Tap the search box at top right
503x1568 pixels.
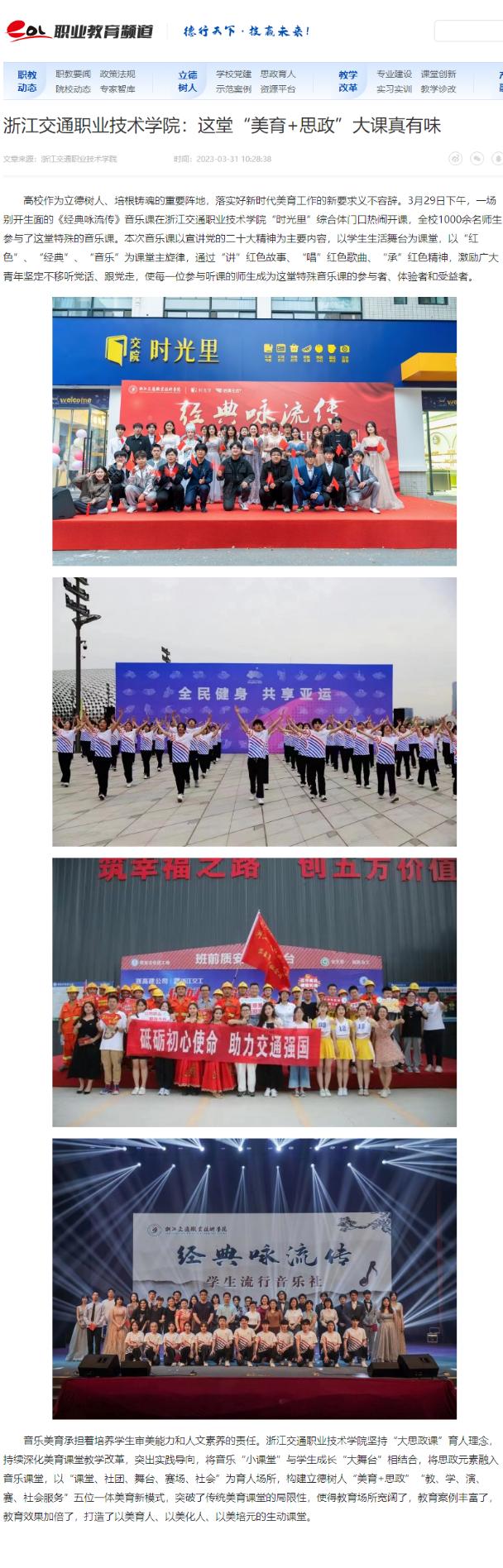469,31
